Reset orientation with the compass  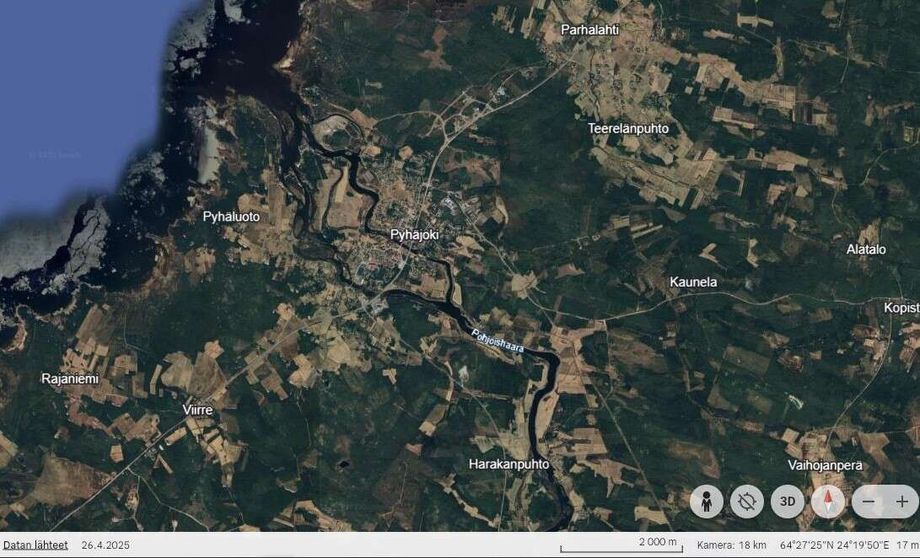pos(828,501)
